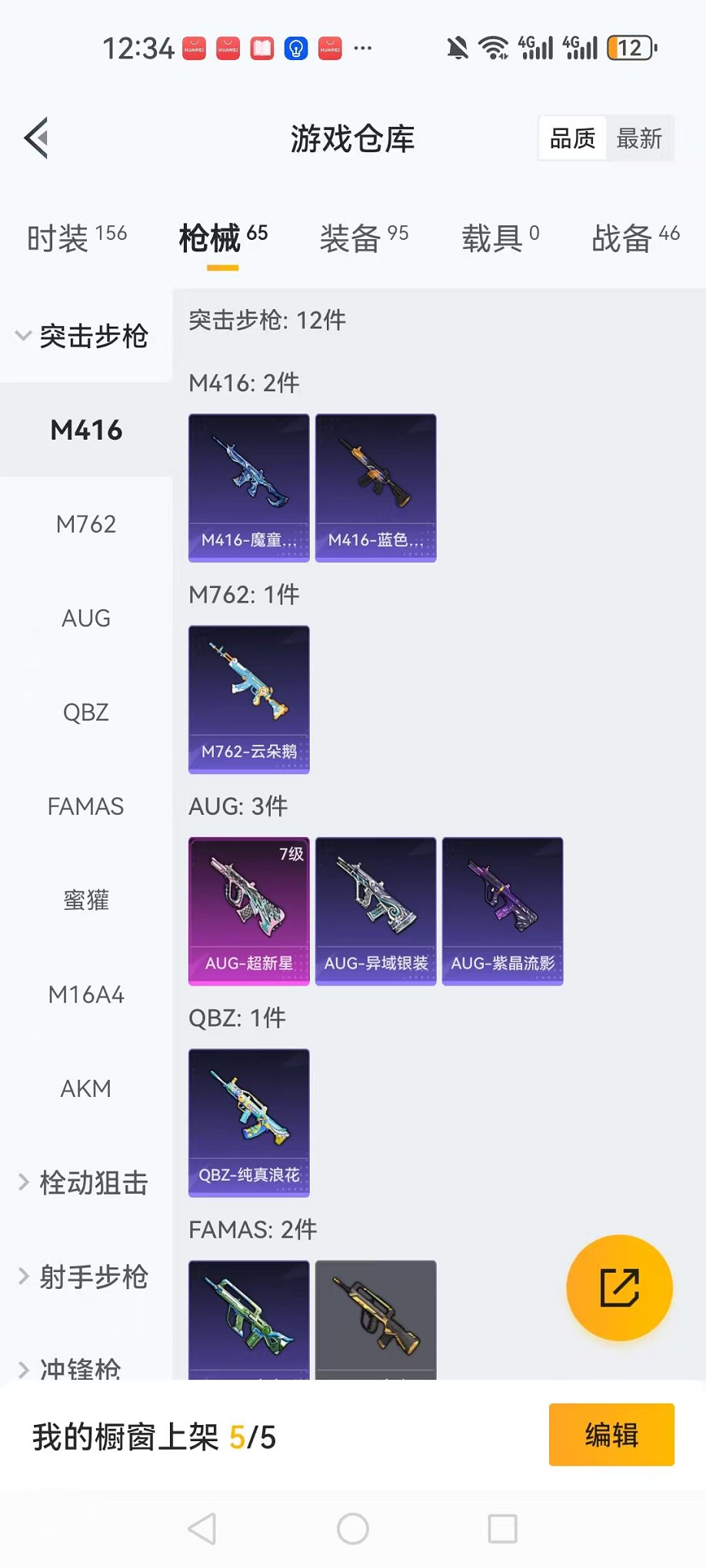
Task: Open the M416-魔童 skin card
Action: 249,487
